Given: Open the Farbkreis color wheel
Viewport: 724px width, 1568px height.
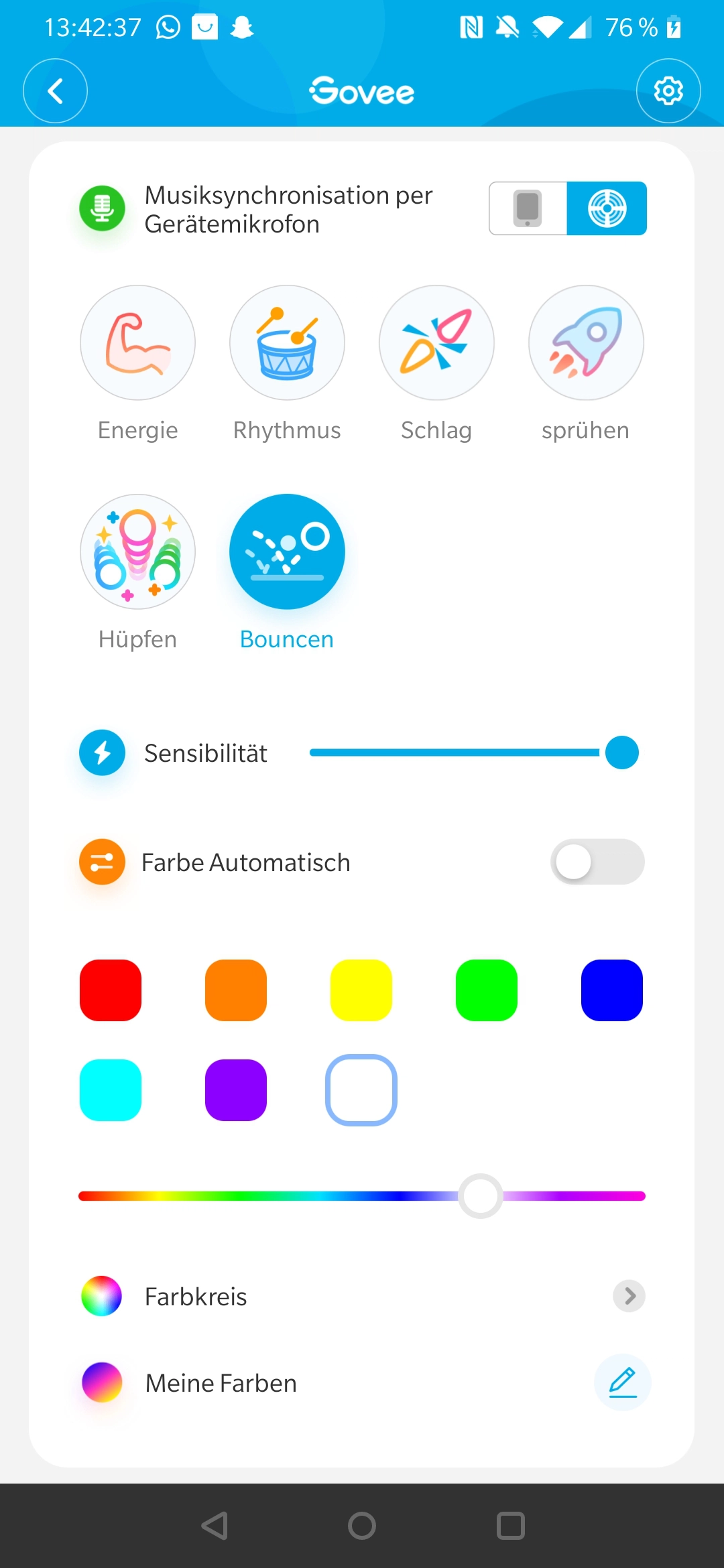Looking at the screenshot, I should [362, 1296].
